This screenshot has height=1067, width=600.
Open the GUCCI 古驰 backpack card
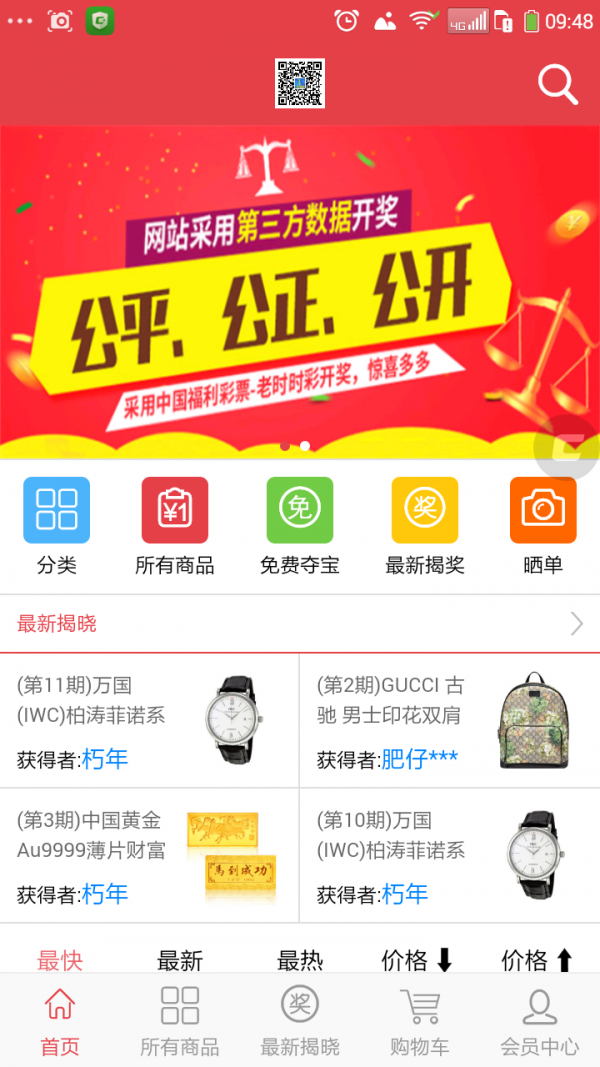(450, 721)
